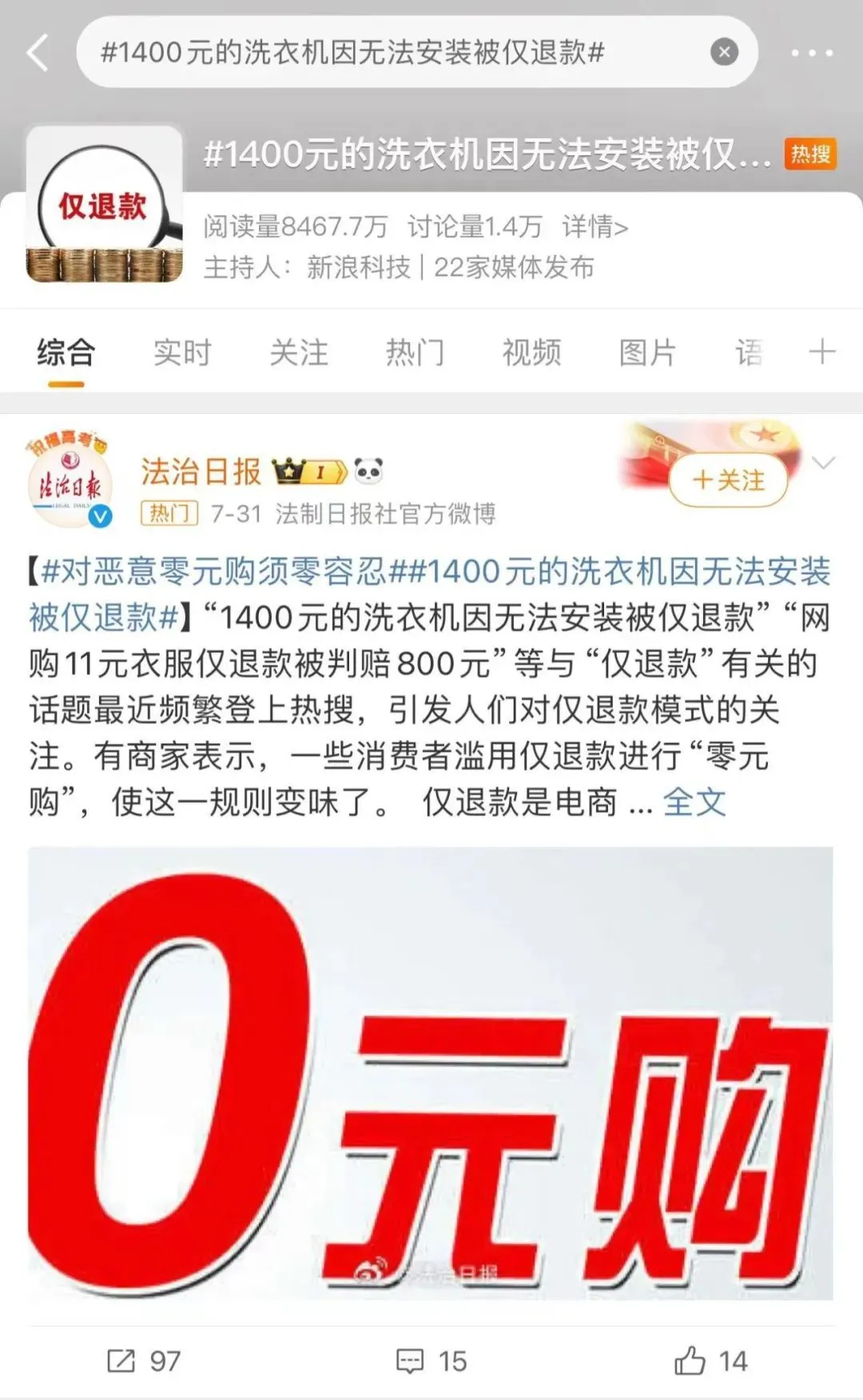Switch to the 关注 tab
The height and width of the screenshot is (1400, 863).
(299, 352)
